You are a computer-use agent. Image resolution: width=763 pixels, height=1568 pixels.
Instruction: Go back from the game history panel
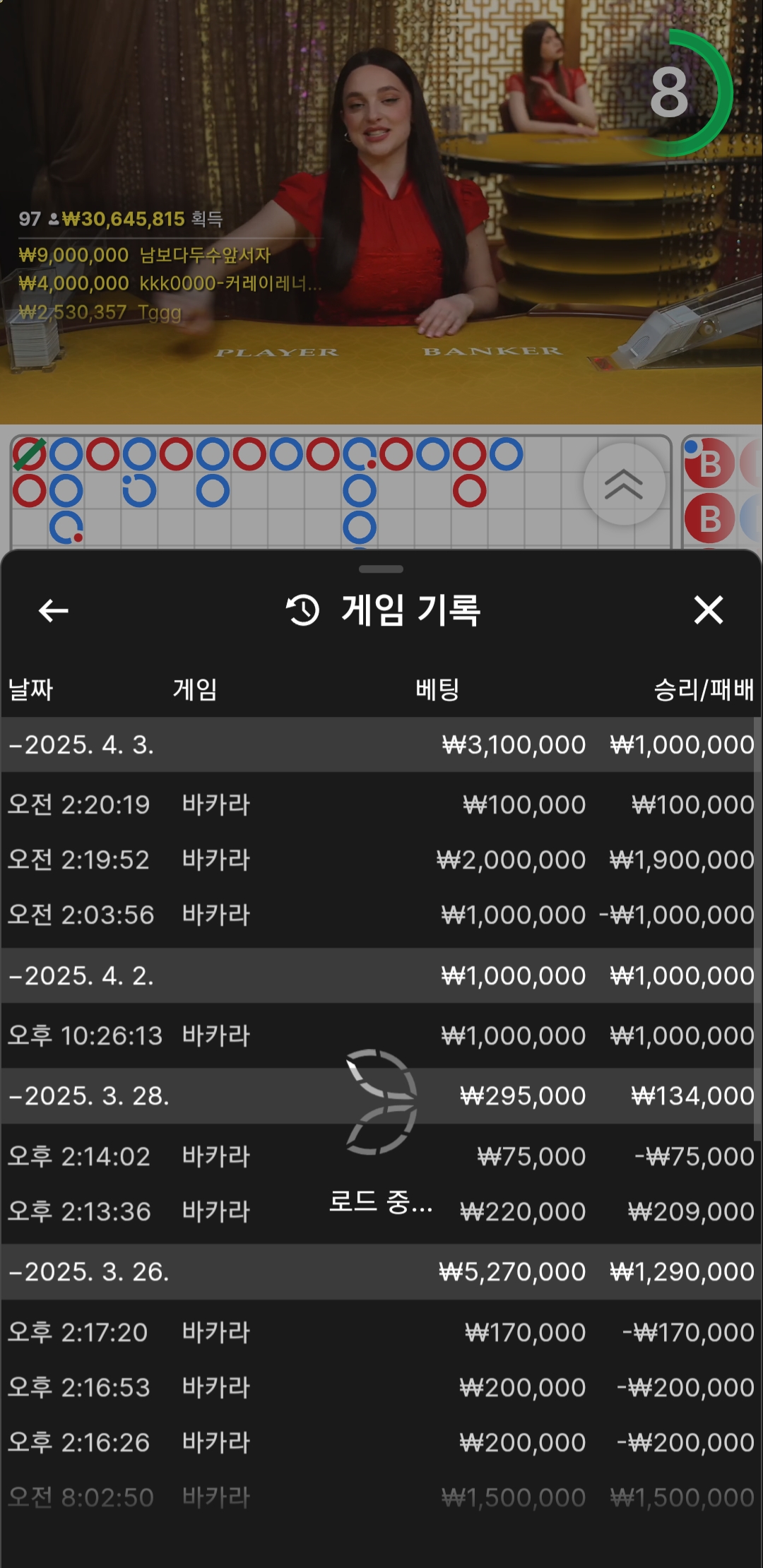[53, 610]
